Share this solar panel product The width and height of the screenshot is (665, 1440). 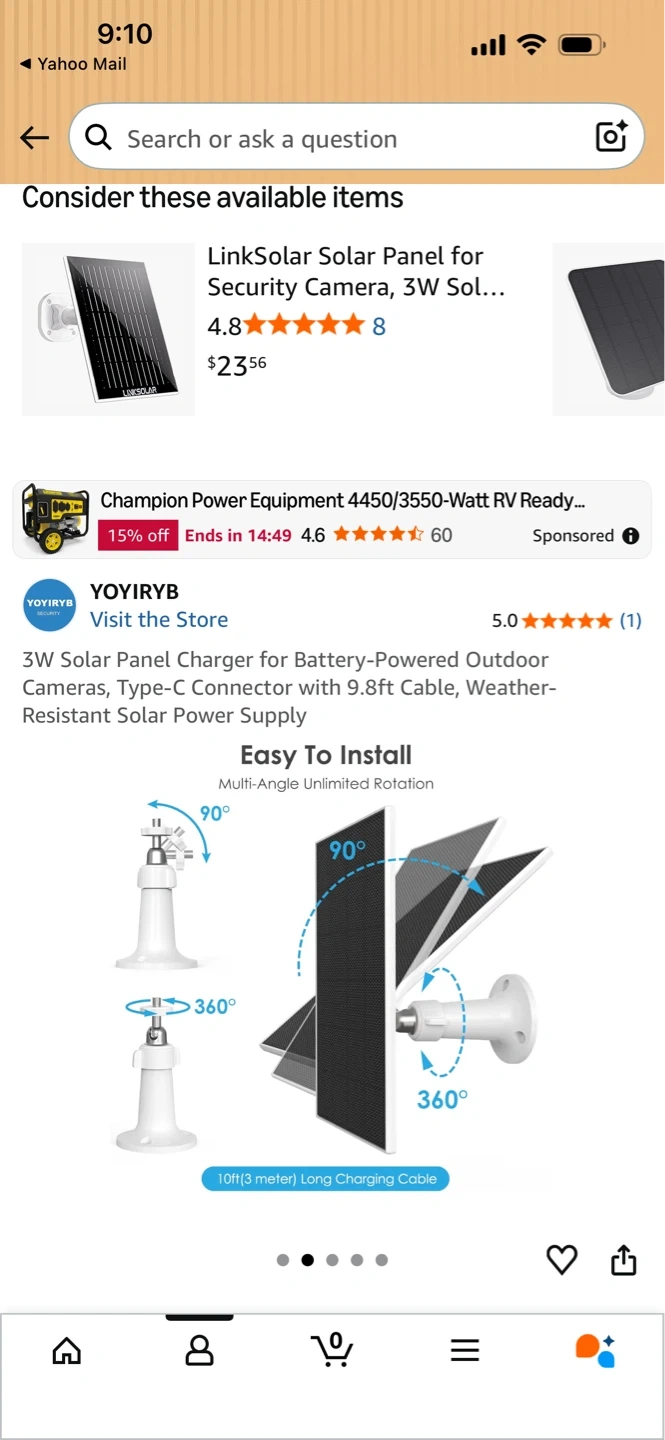623,1260
